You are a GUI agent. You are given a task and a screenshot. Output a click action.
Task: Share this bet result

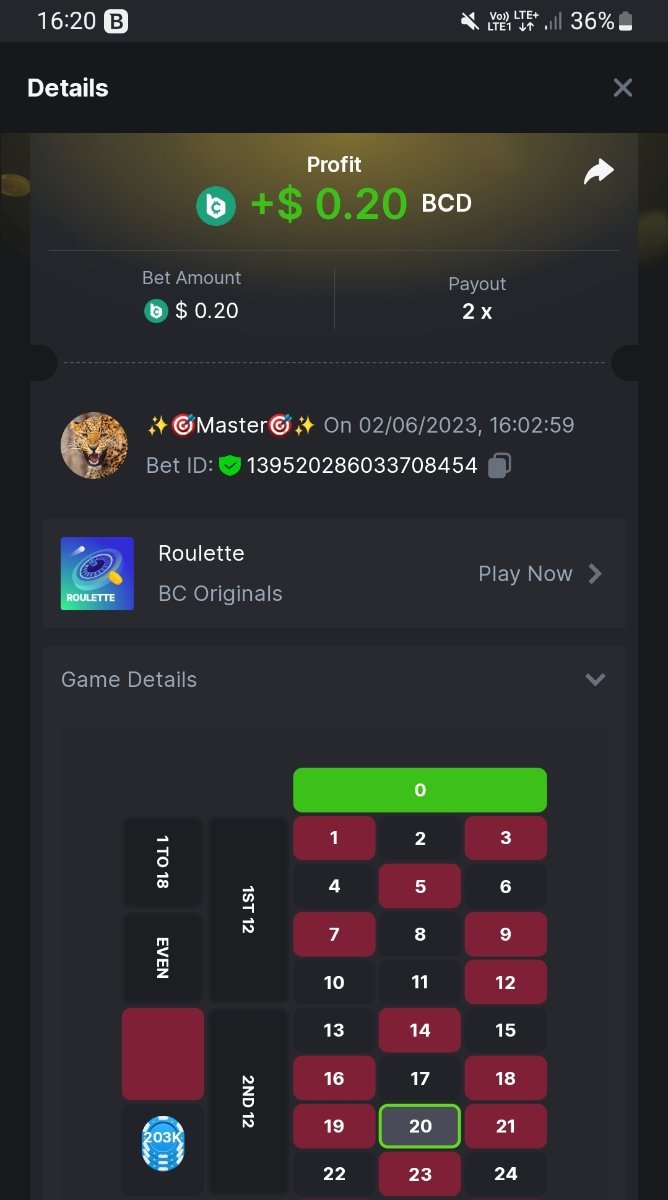click(x=598, y=172)
